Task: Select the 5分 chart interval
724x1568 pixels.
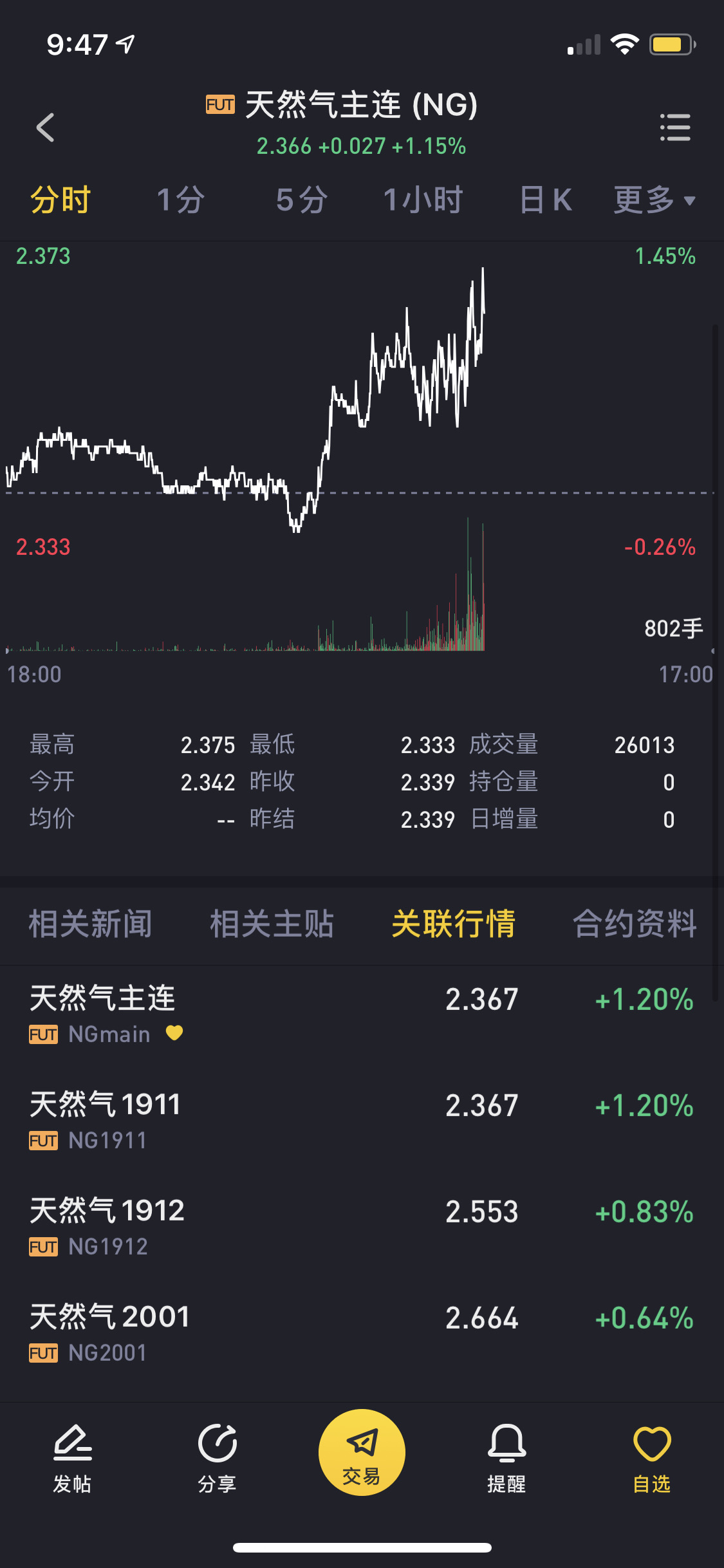Action: tap(302, 200)
